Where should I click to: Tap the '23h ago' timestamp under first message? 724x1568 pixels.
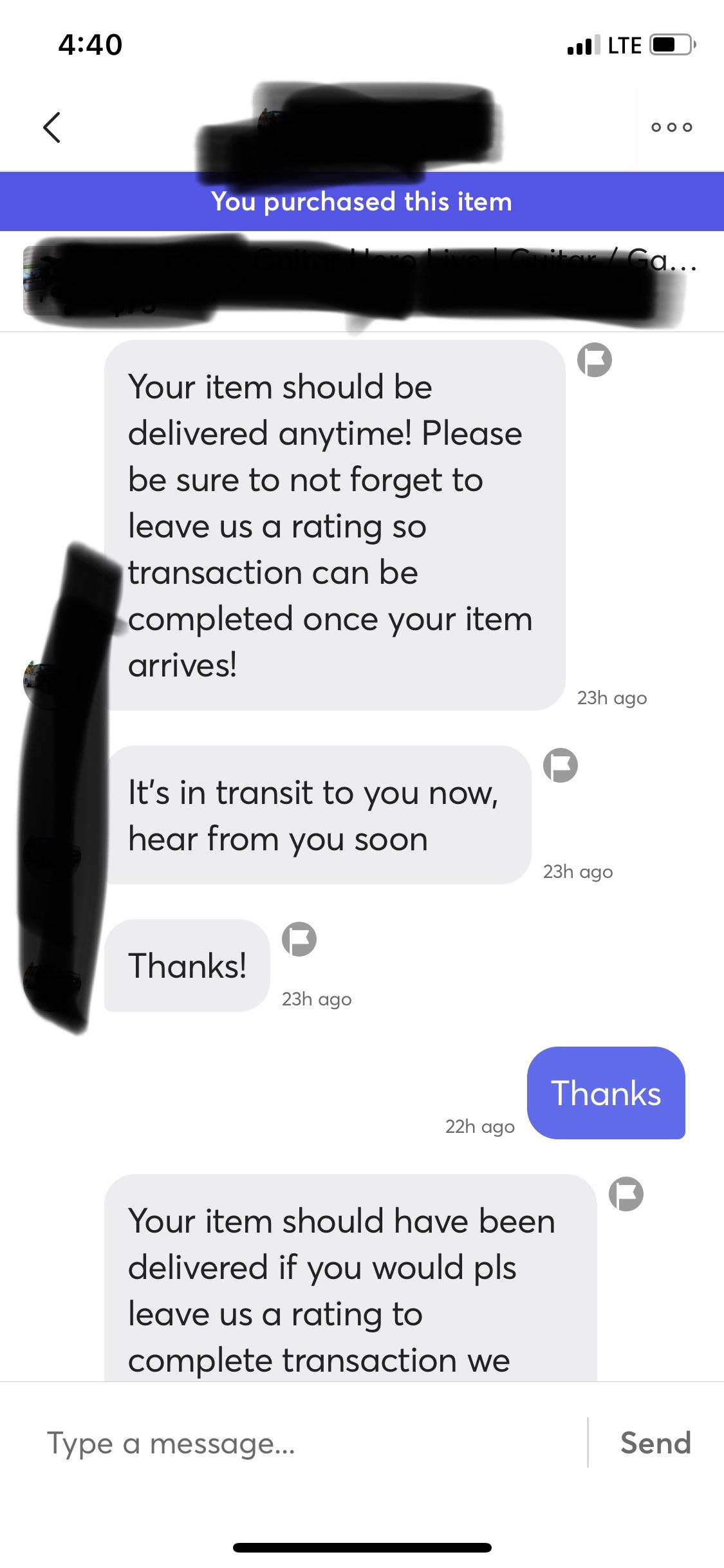coord(612,697)
